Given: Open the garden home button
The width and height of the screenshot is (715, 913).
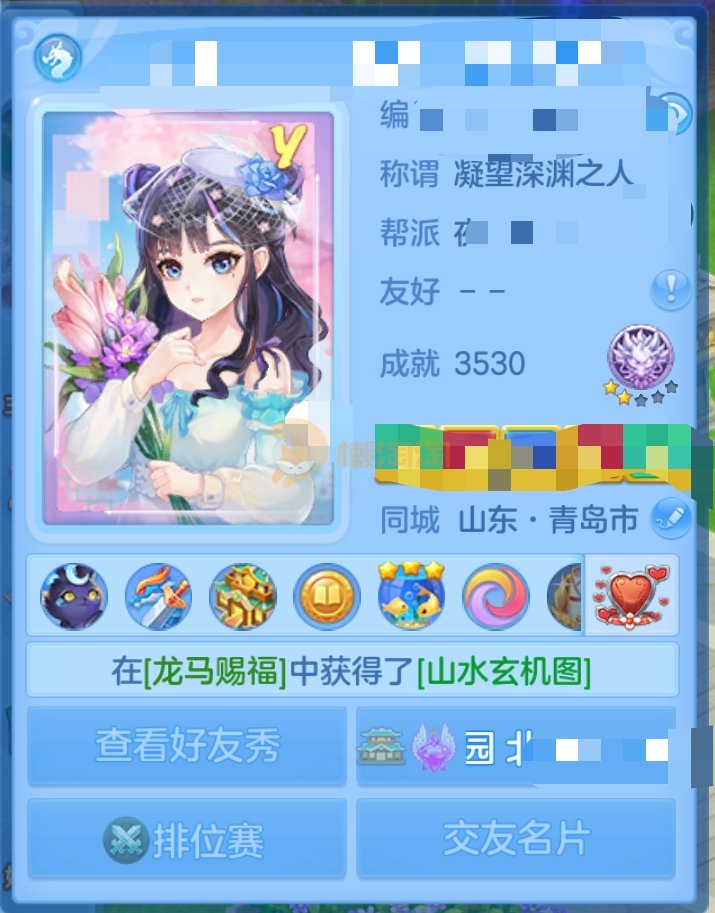Looking at the screenshot, I should click(516, 747).
